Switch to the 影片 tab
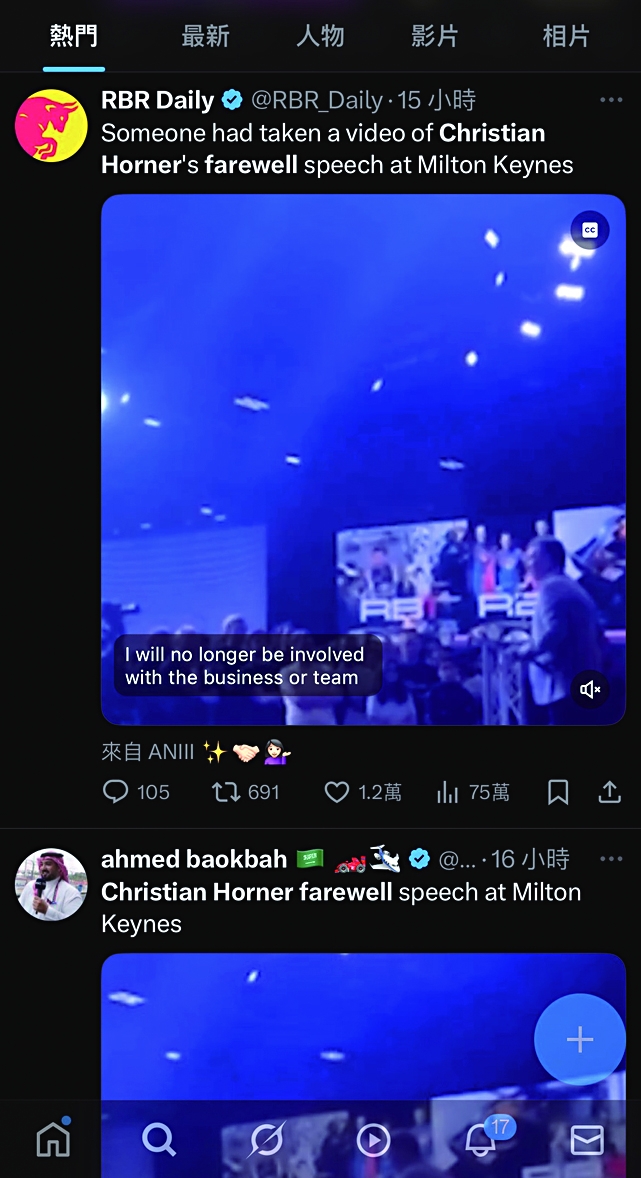This screenshot has width=641, height=1178. [435, 37]
